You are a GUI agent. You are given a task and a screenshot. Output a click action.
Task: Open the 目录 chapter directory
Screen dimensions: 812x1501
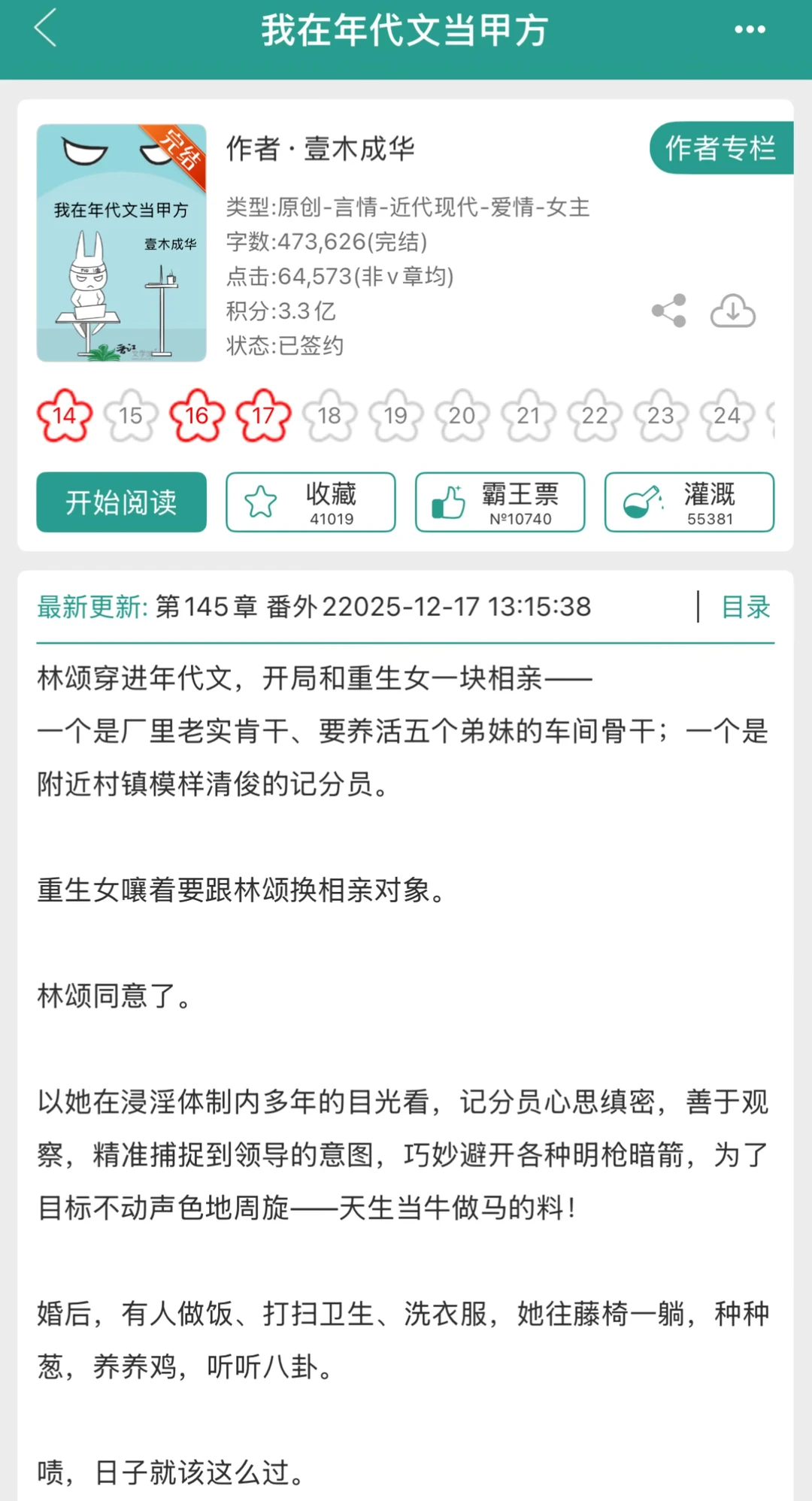click(x=745, y=608)
